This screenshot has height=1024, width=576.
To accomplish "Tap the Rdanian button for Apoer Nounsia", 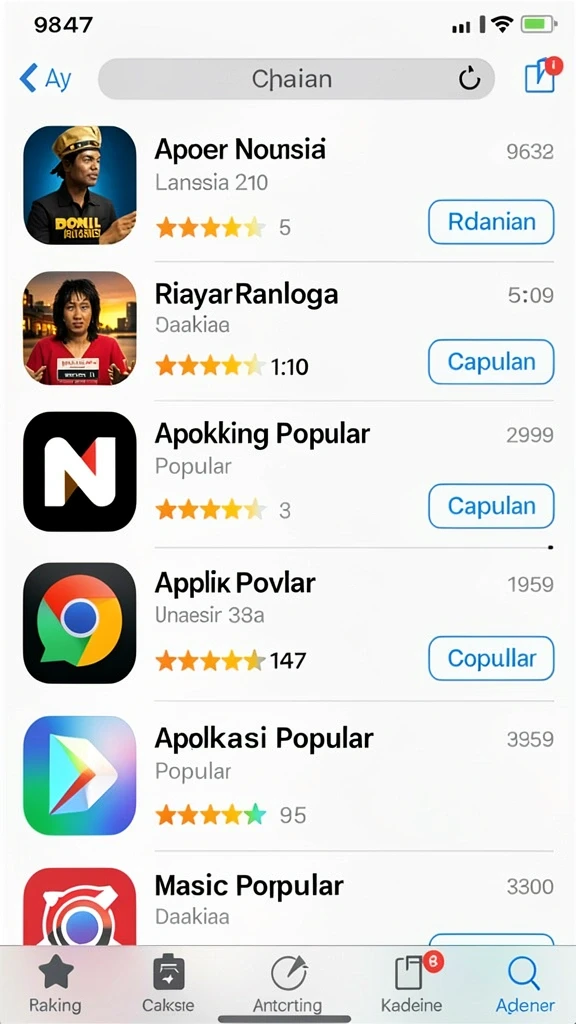I will coord(491,222).
